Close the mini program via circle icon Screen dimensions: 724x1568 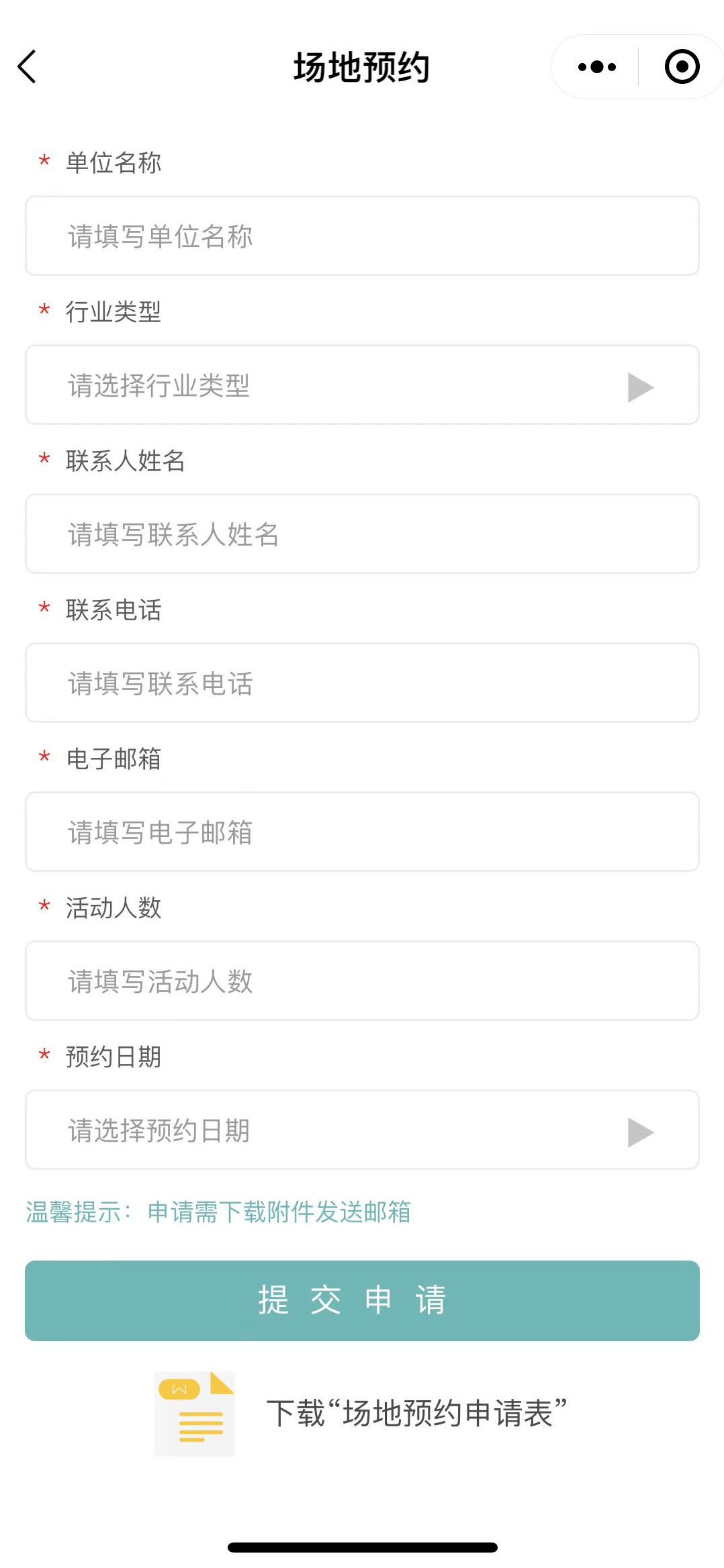click(682, 66)
